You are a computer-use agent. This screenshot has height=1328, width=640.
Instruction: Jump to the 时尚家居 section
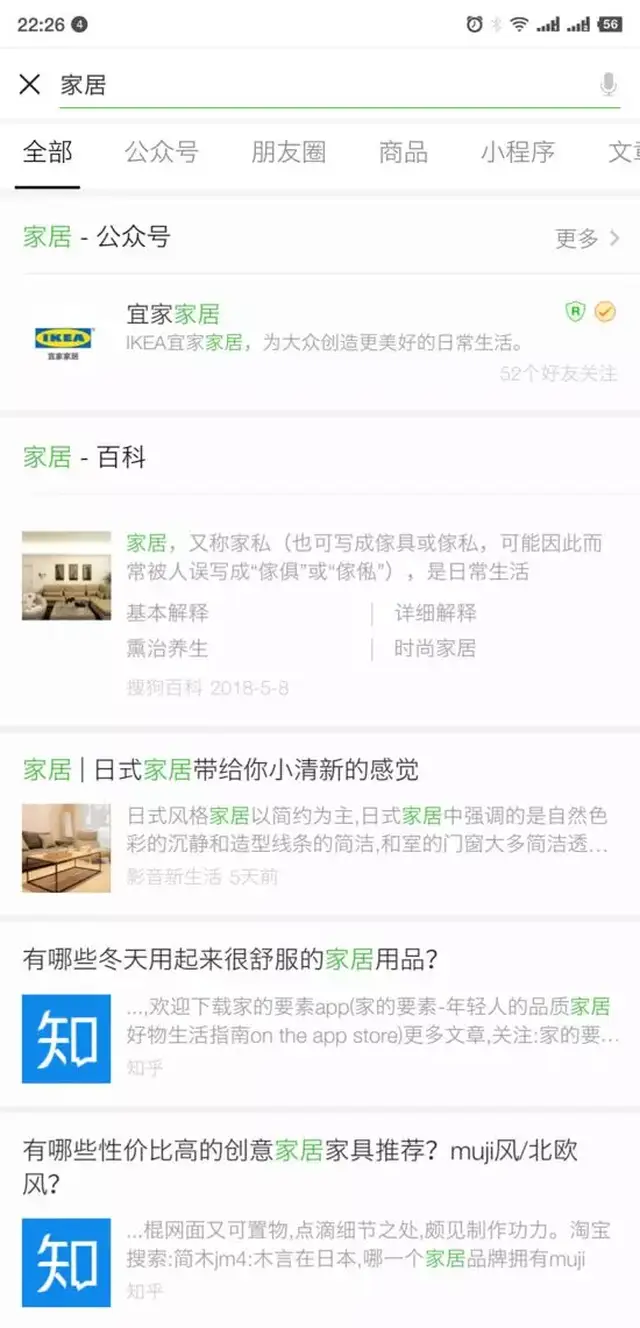point(435,648)
